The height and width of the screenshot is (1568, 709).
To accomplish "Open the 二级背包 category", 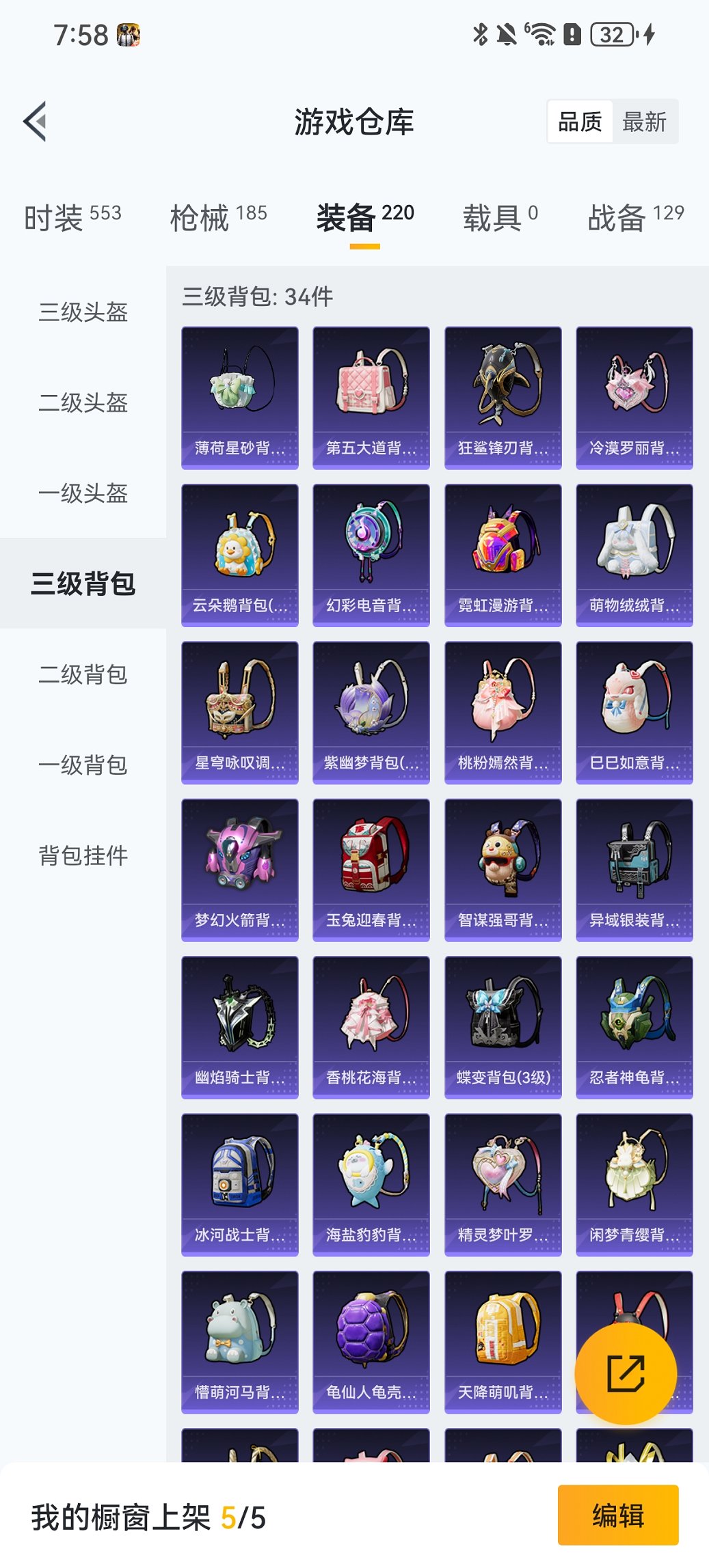I will [83, 675].
